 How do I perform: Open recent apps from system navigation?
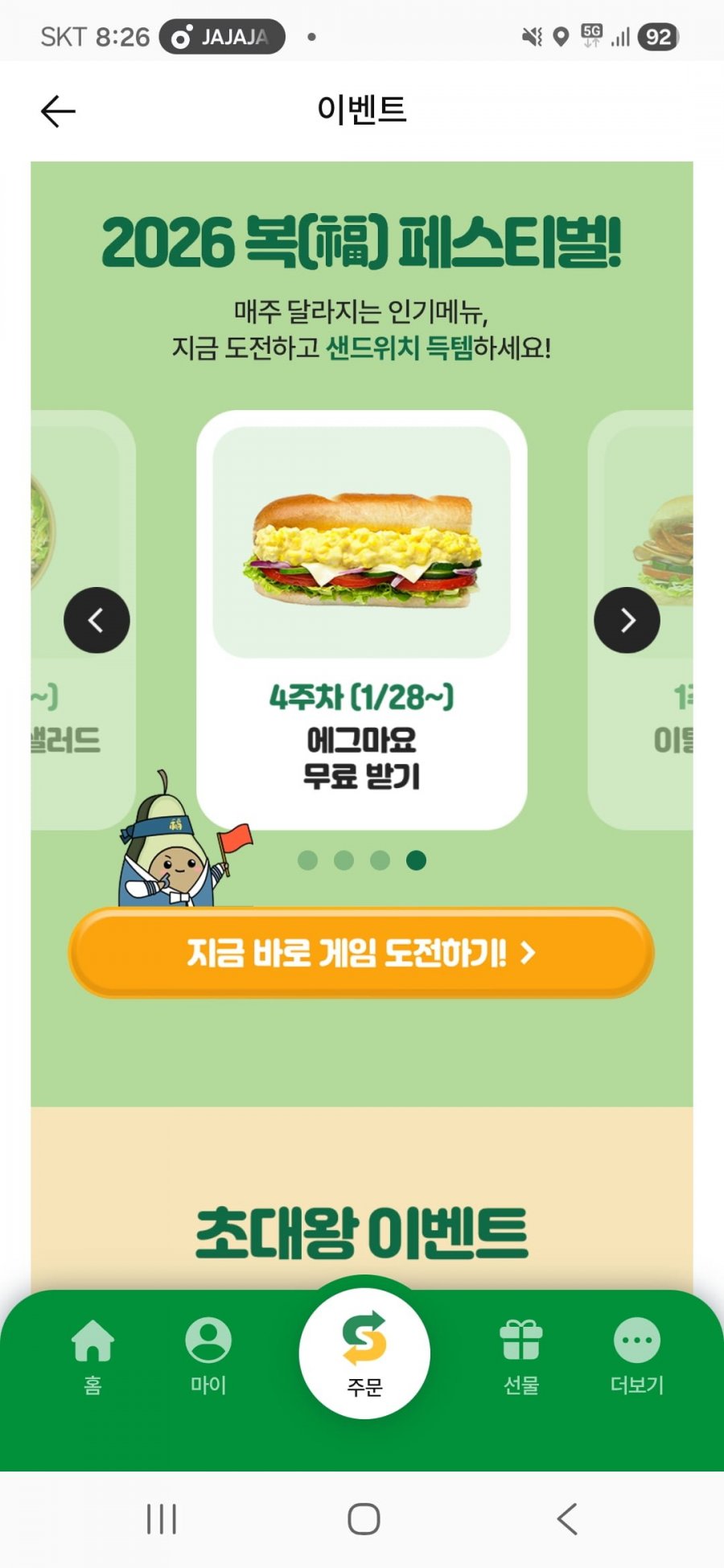(162, 1519)
